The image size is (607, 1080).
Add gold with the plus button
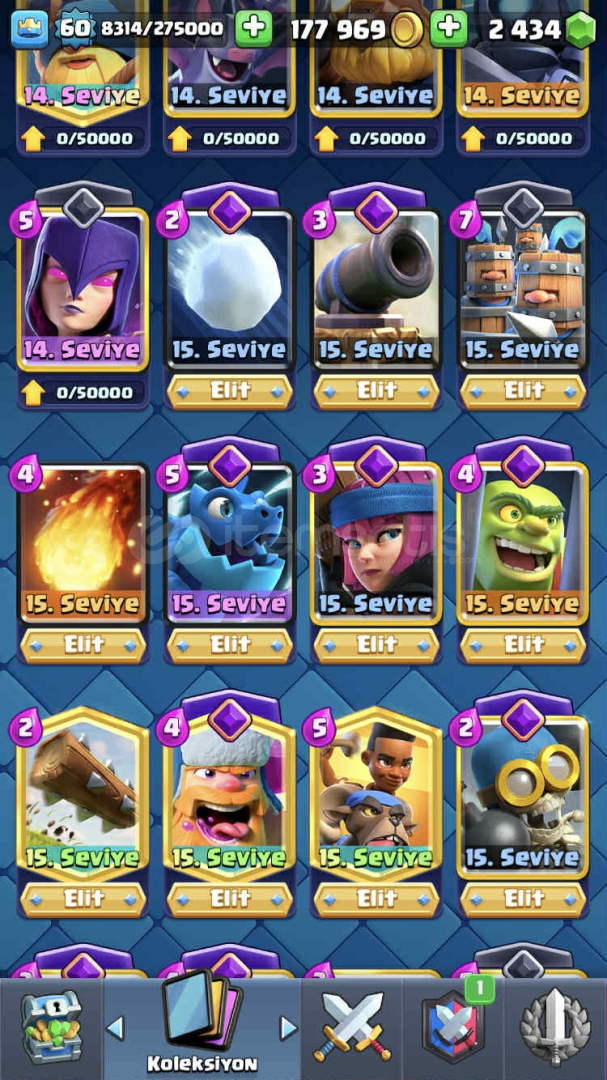point(449,28)
